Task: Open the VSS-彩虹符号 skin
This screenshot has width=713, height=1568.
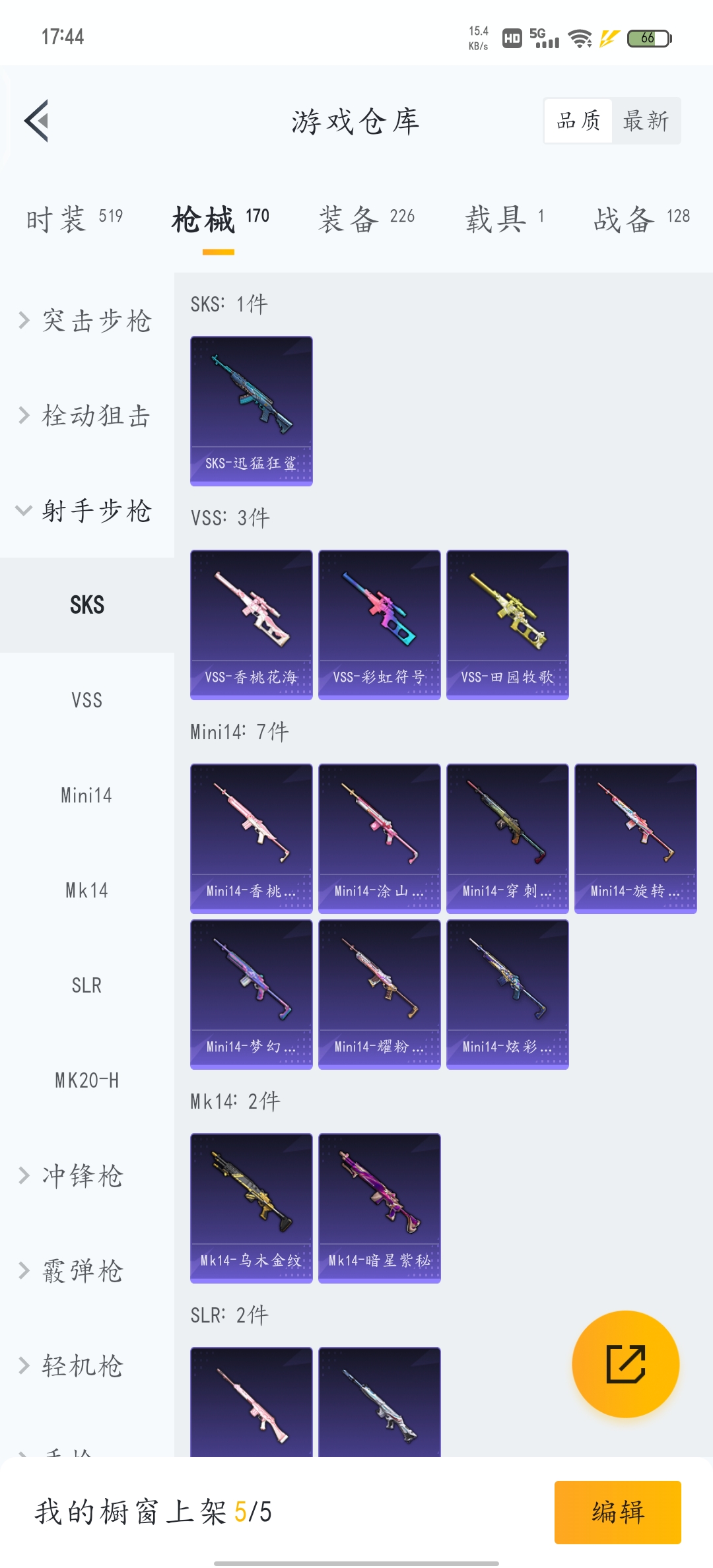Action: [380, 625]
